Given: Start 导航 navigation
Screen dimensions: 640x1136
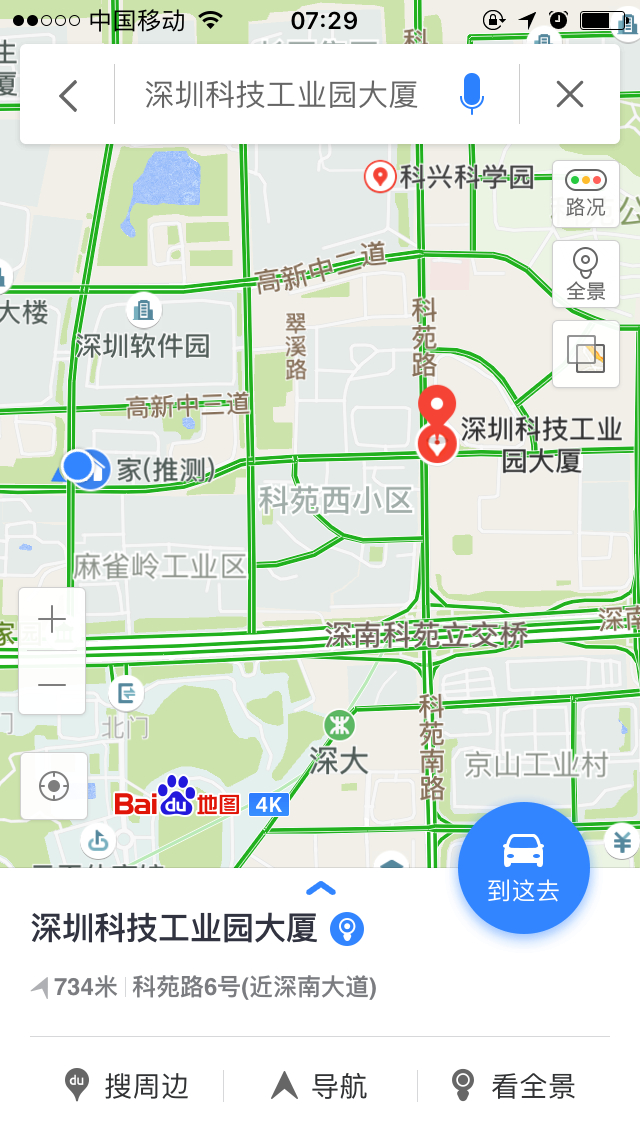Looking at the screenshot, I should 320,1086.
